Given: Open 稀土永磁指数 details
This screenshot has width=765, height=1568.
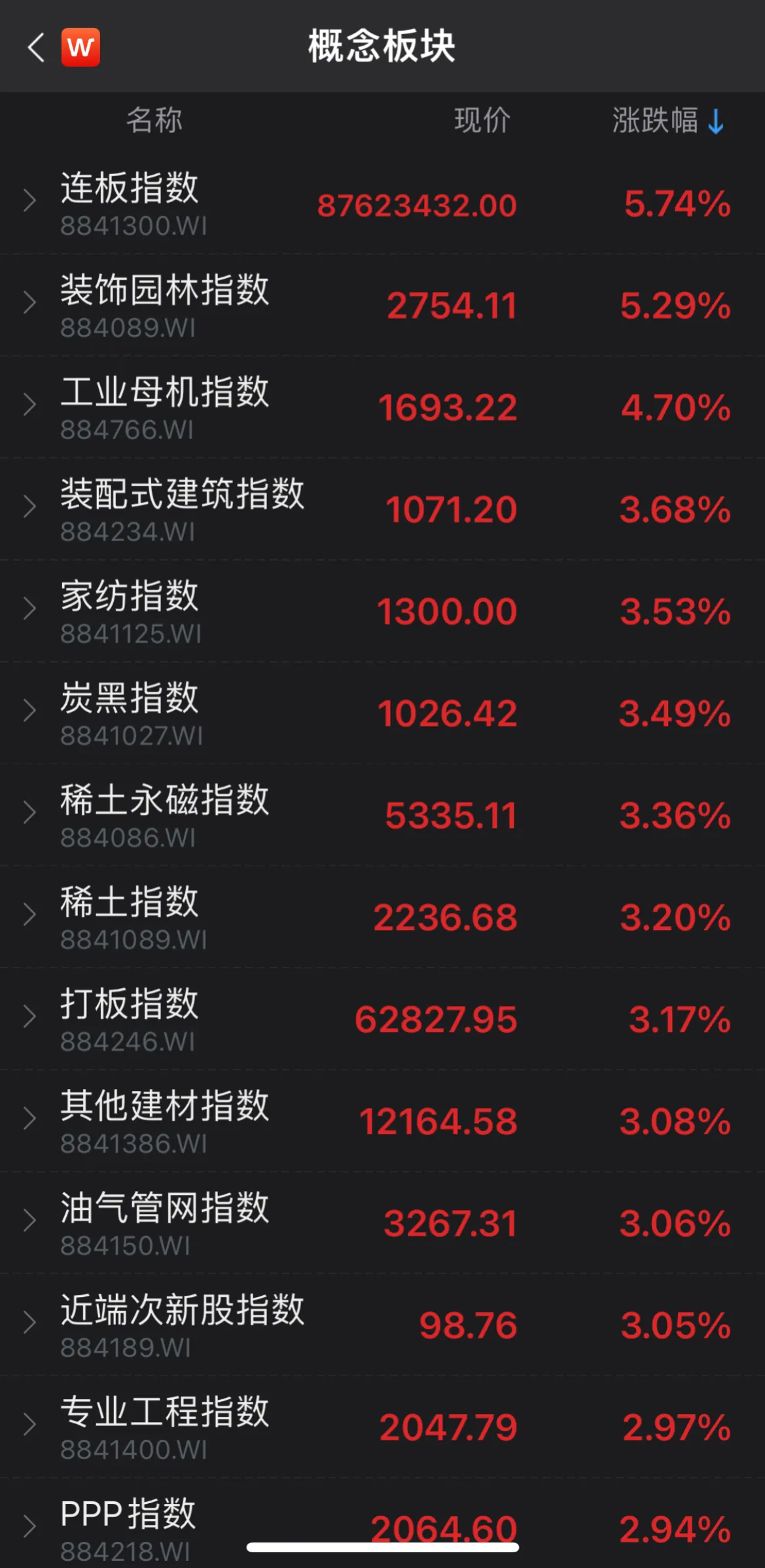Looking at the screenshot, I should coord(382,816).
